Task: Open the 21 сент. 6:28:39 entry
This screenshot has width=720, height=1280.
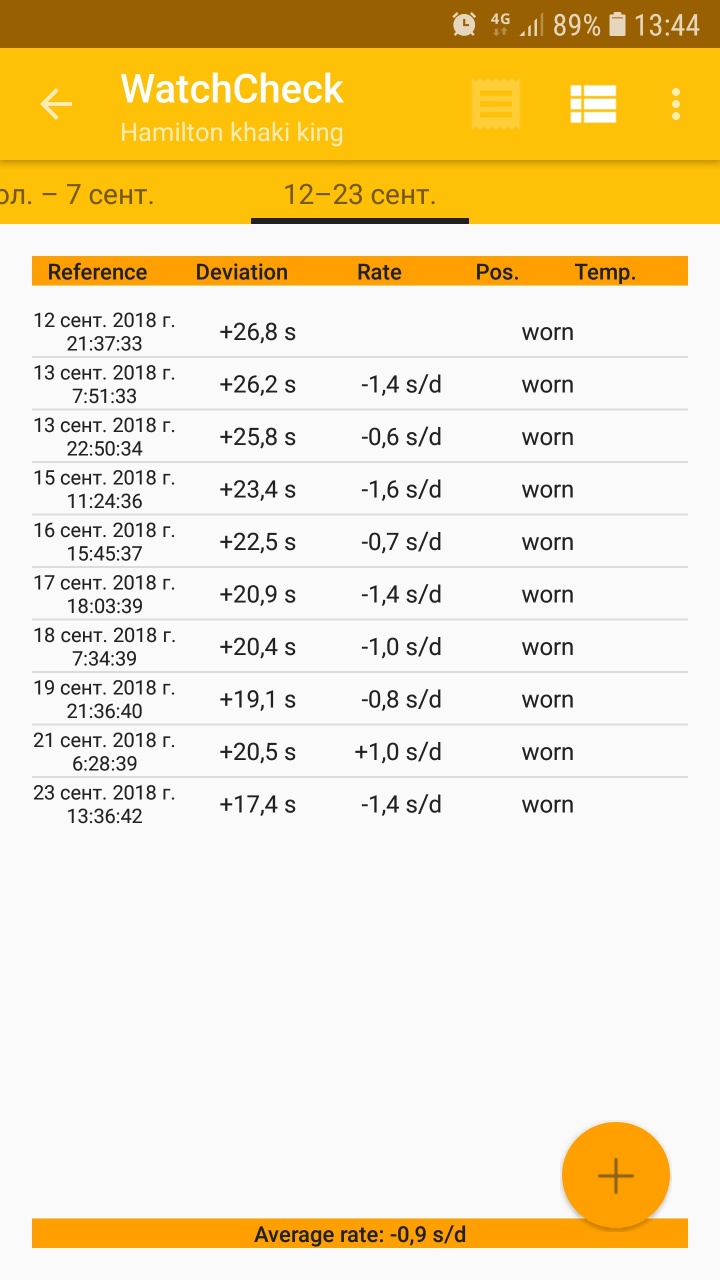Action: (360, 752)
